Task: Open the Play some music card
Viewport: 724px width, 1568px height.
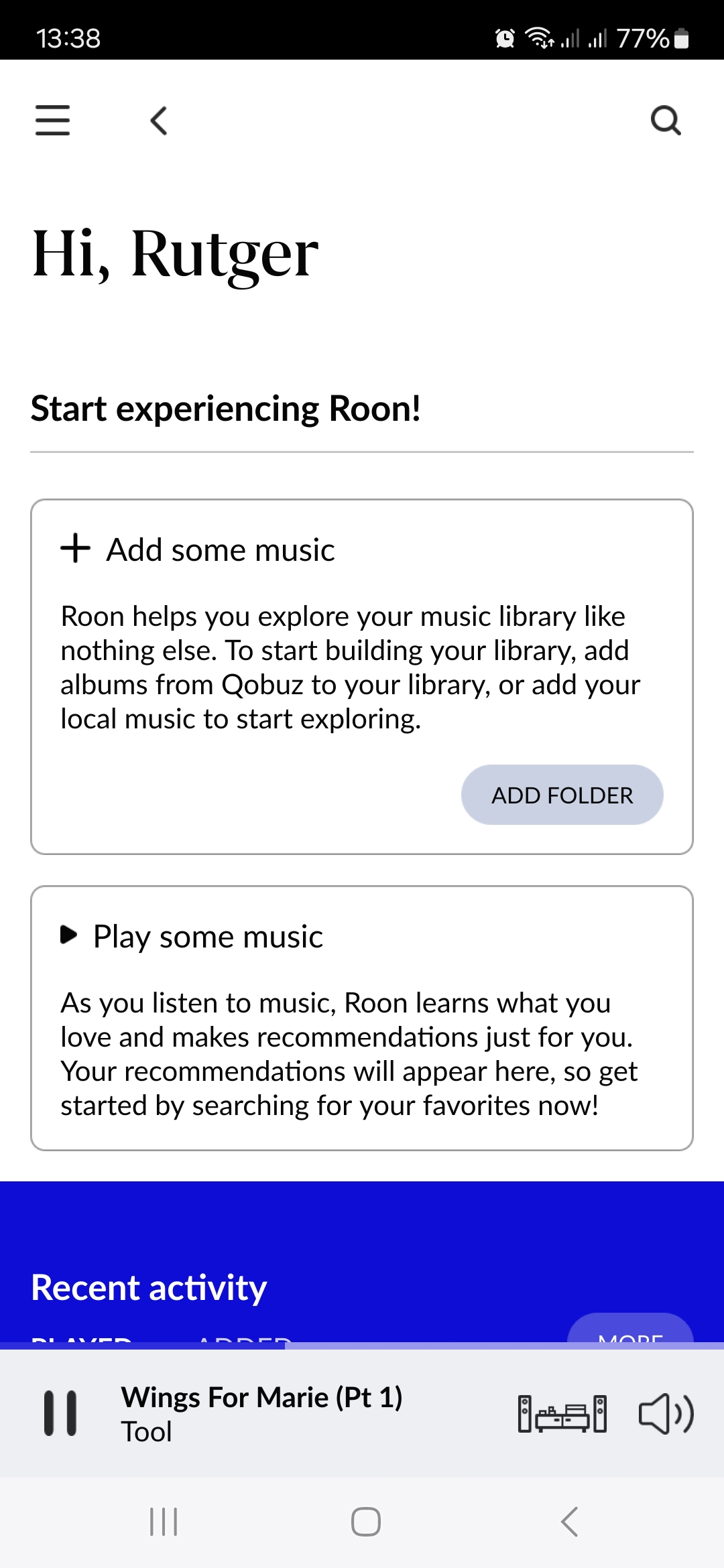Action: 362,1019
